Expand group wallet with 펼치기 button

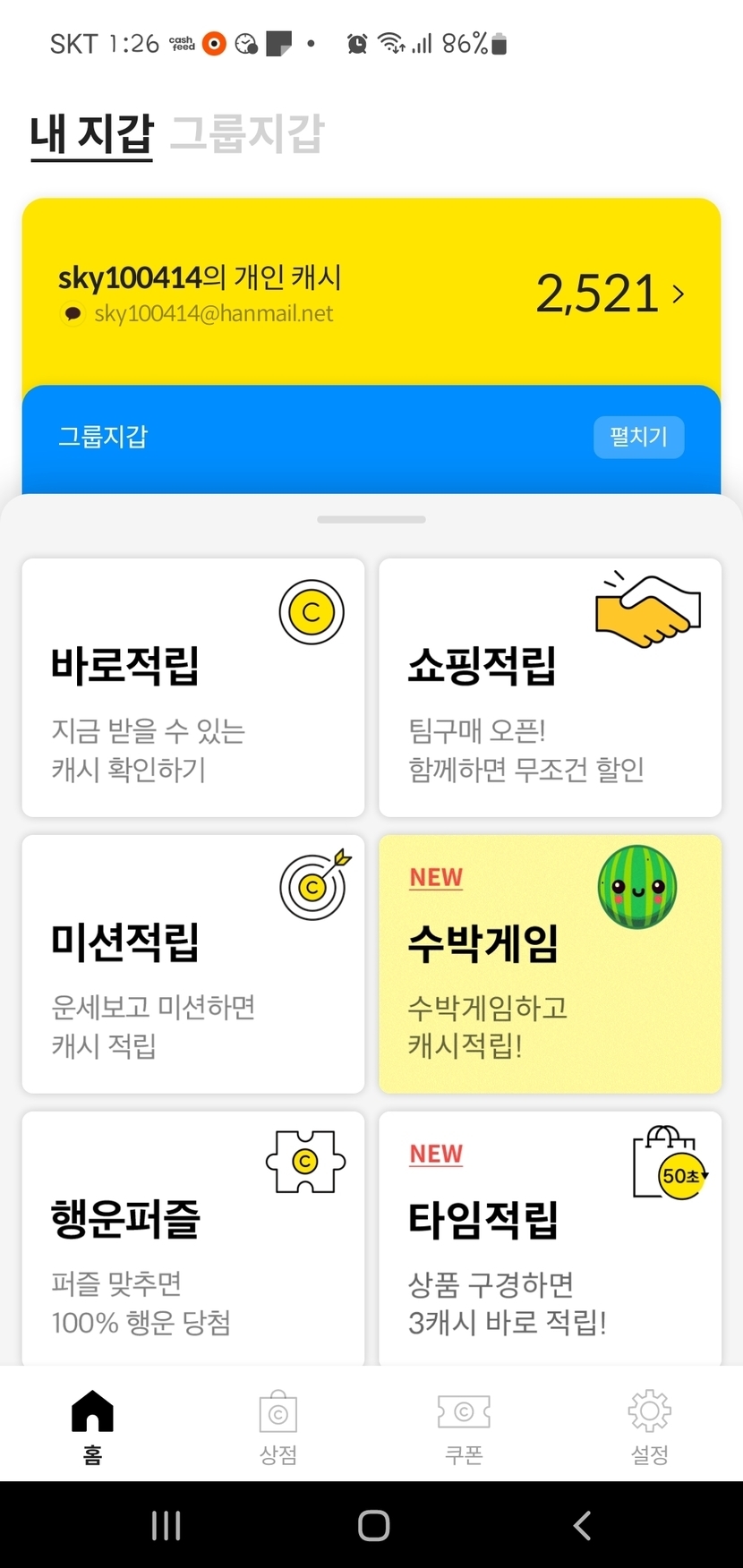click(638, 437)
